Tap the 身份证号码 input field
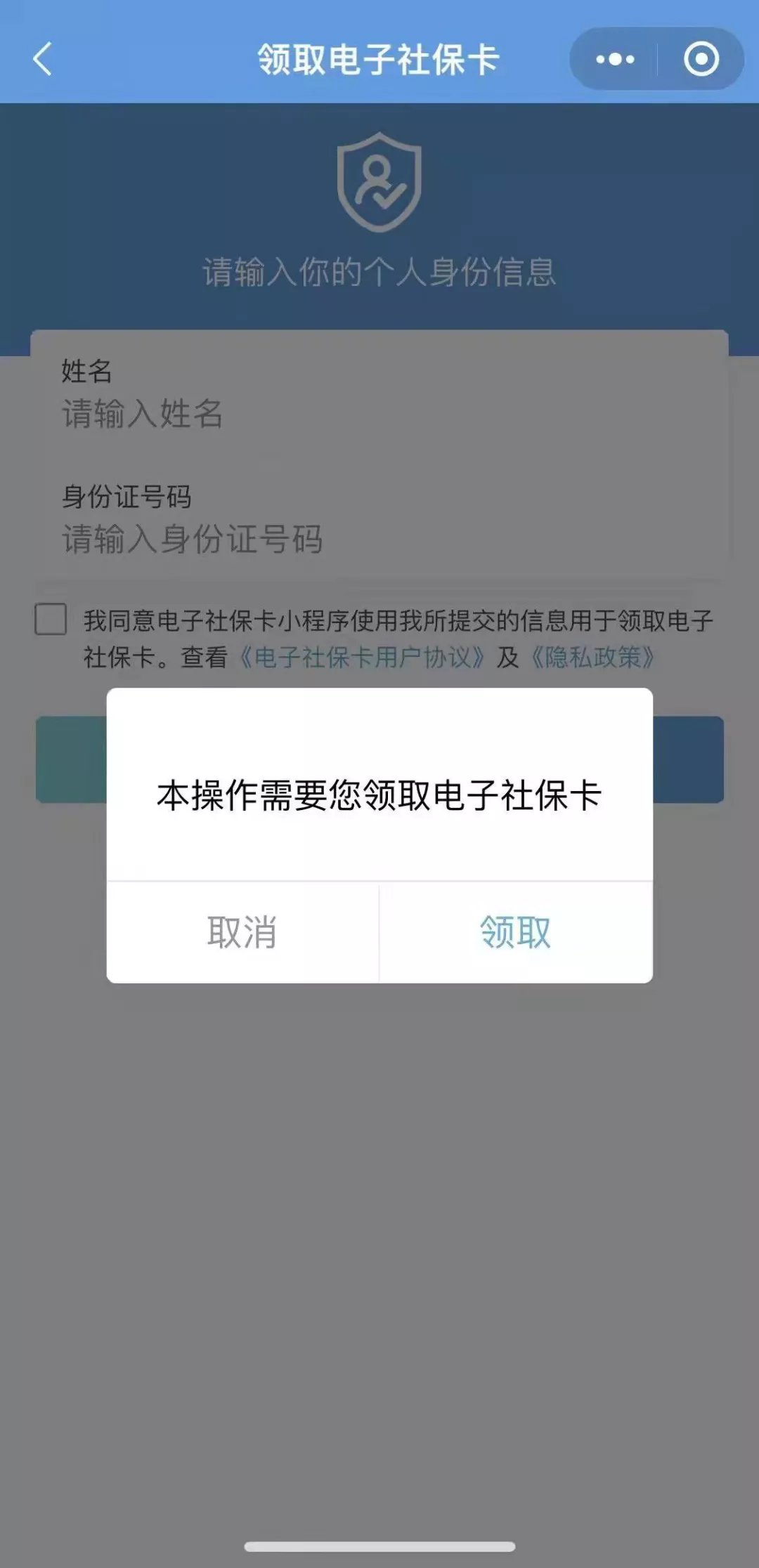Image resolution: width=759 pixels, height=1568 pixels. (379, 539)
